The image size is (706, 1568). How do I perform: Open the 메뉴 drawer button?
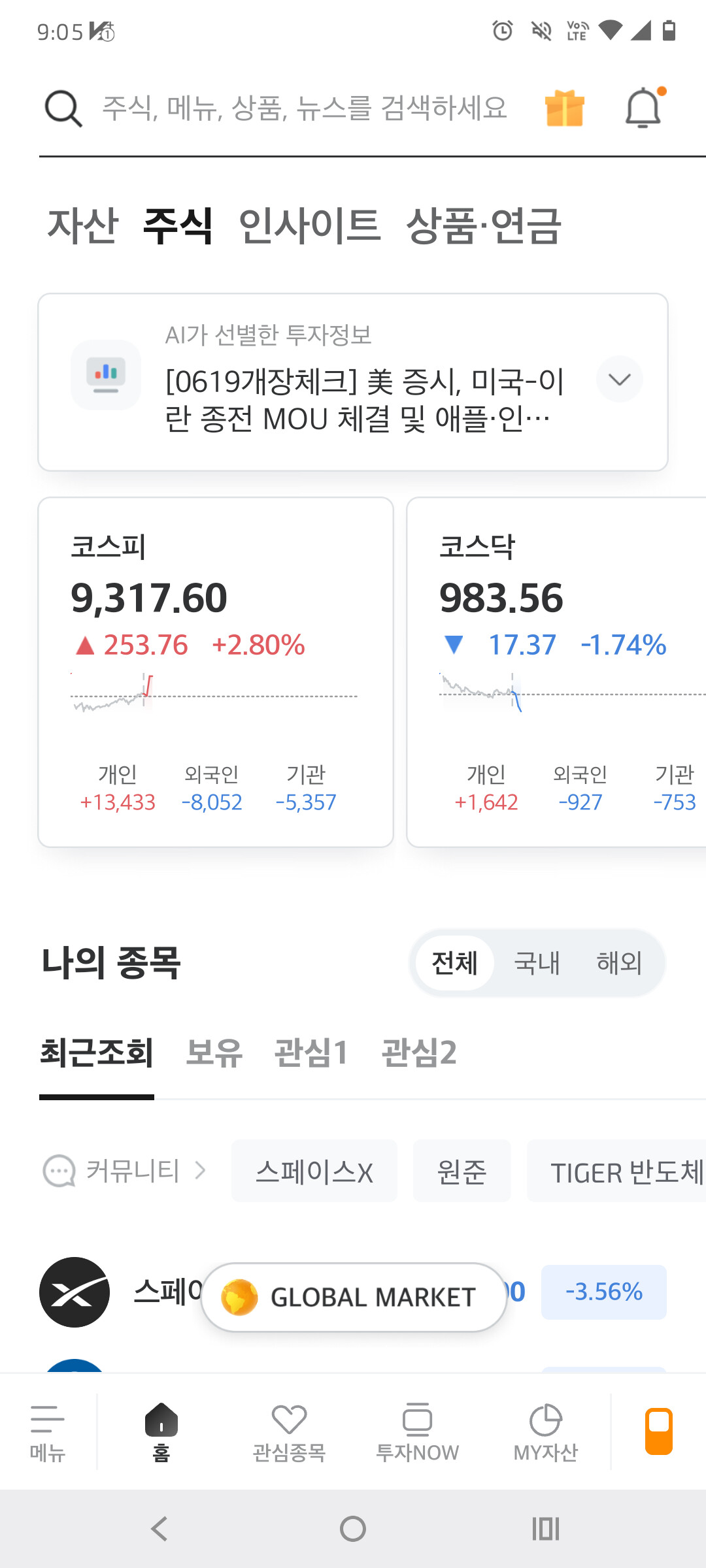point(48,1432)
